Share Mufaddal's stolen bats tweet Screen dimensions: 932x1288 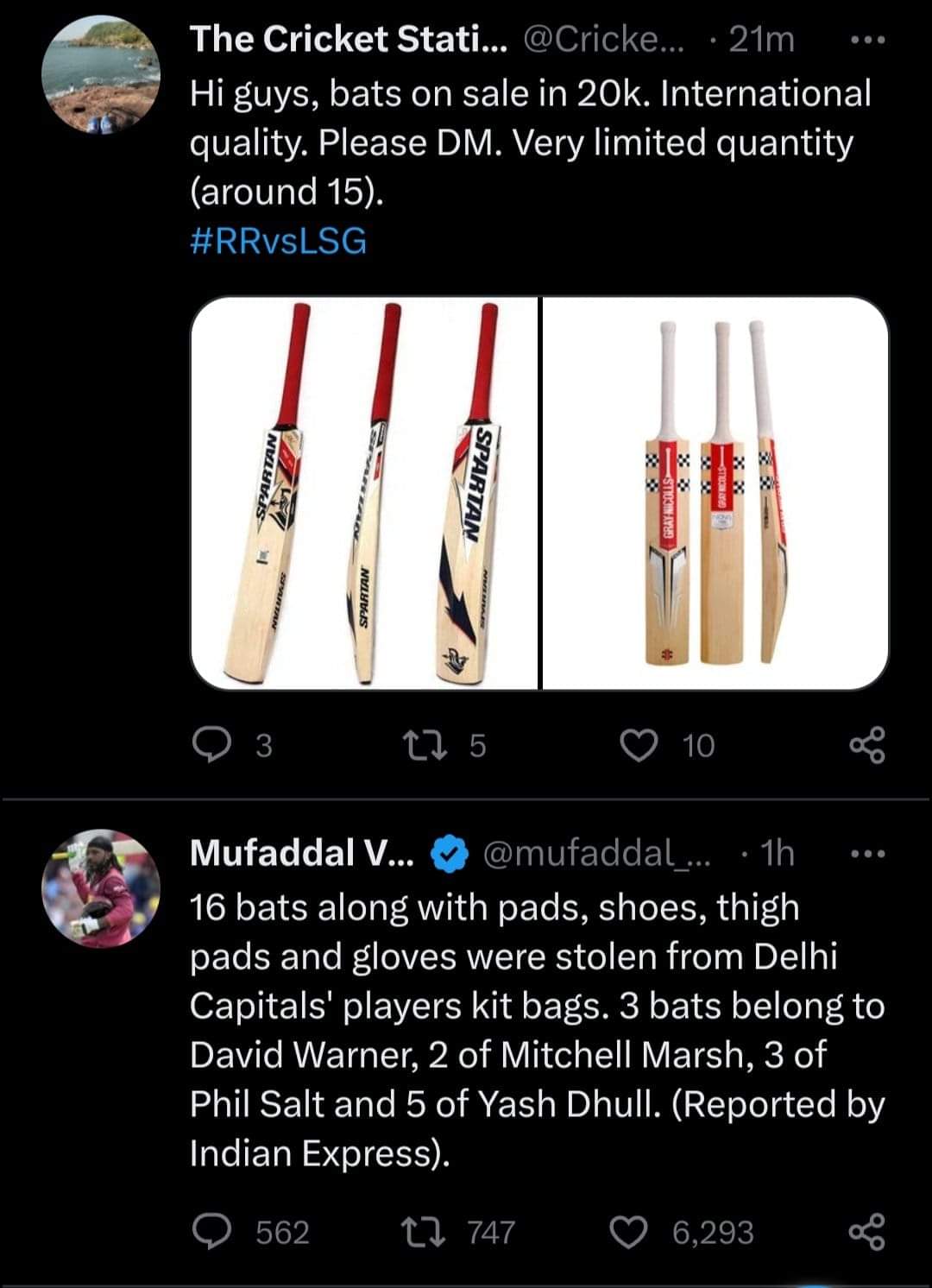point(866,1232)
